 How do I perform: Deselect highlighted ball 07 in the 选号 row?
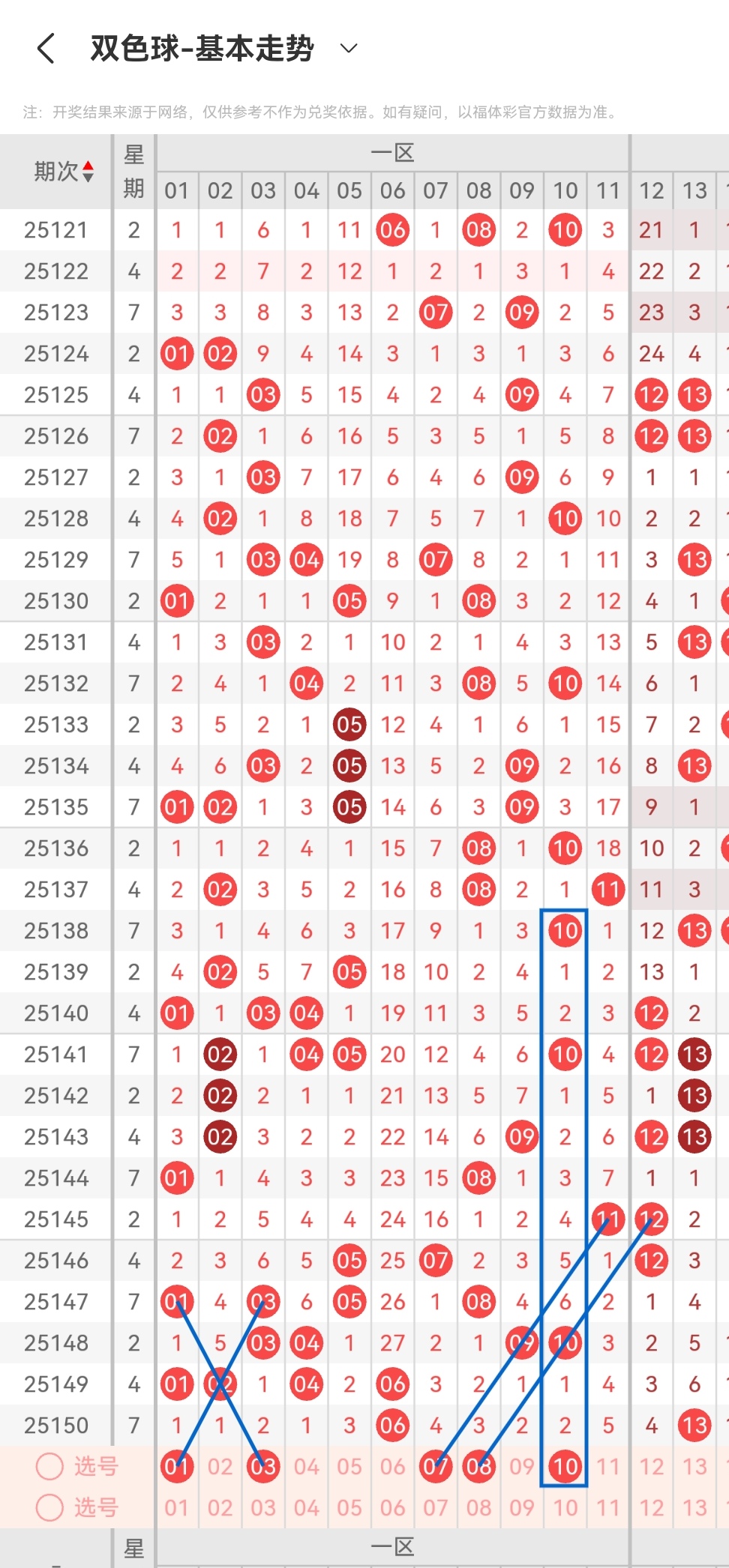[436, 1467]
